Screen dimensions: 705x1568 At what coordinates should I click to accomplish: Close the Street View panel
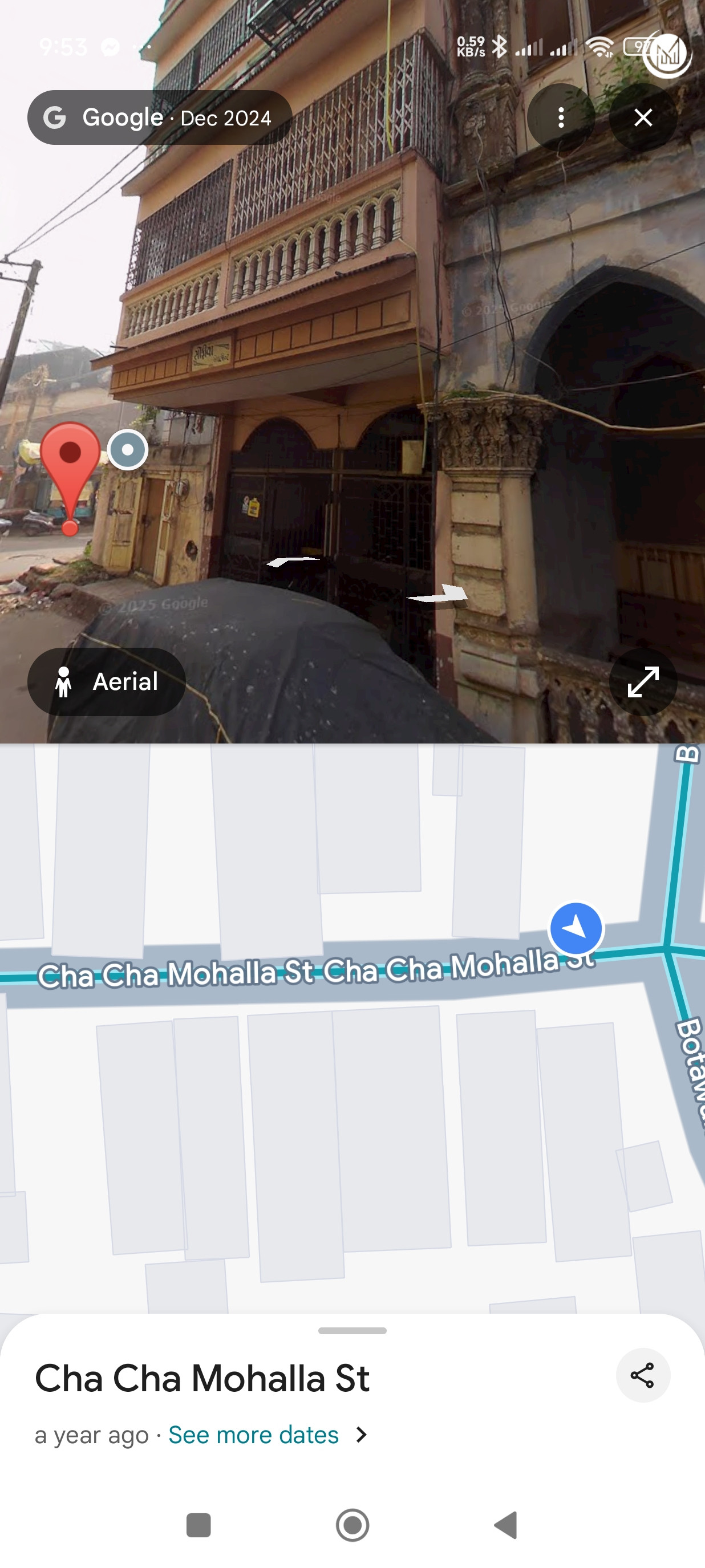tap(643, 117)
